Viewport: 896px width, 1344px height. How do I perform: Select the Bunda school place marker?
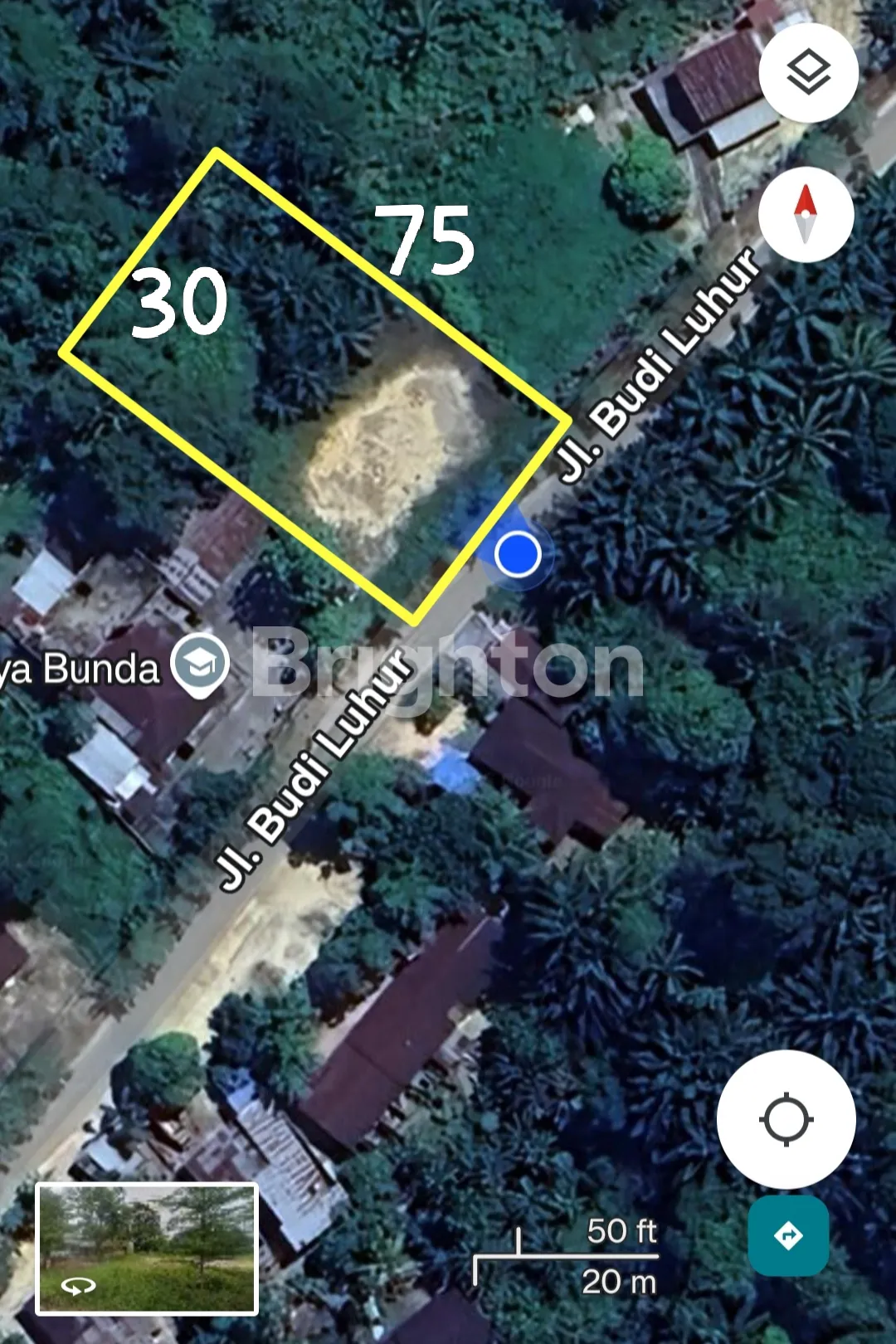point(200,665)
